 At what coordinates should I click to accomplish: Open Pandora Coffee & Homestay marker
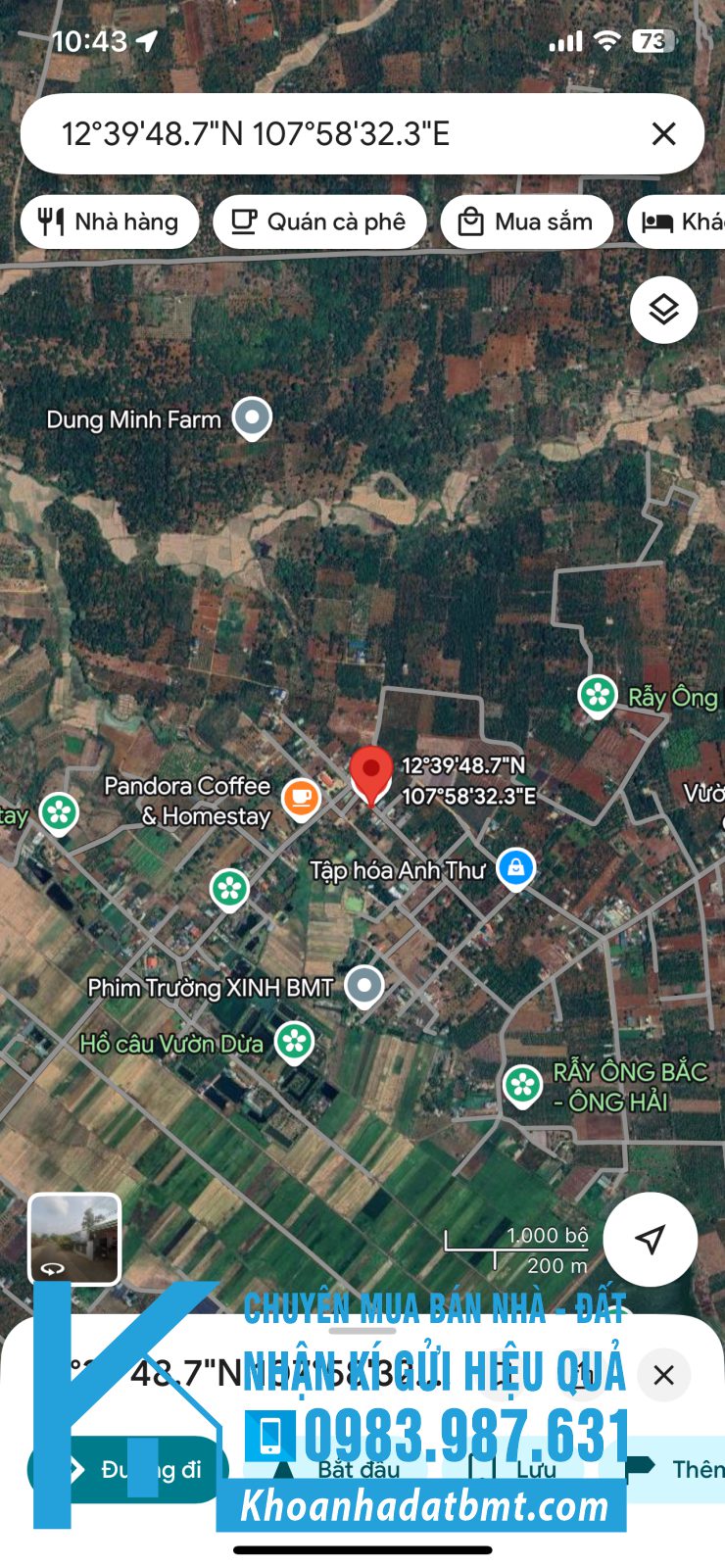pyautogui.click(x=301, y=799)
